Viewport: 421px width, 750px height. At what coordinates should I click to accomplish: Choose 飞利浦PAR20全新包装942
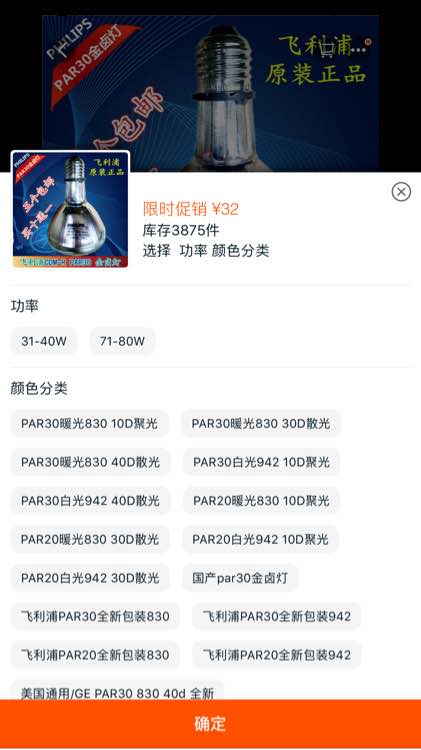point(277,655)
